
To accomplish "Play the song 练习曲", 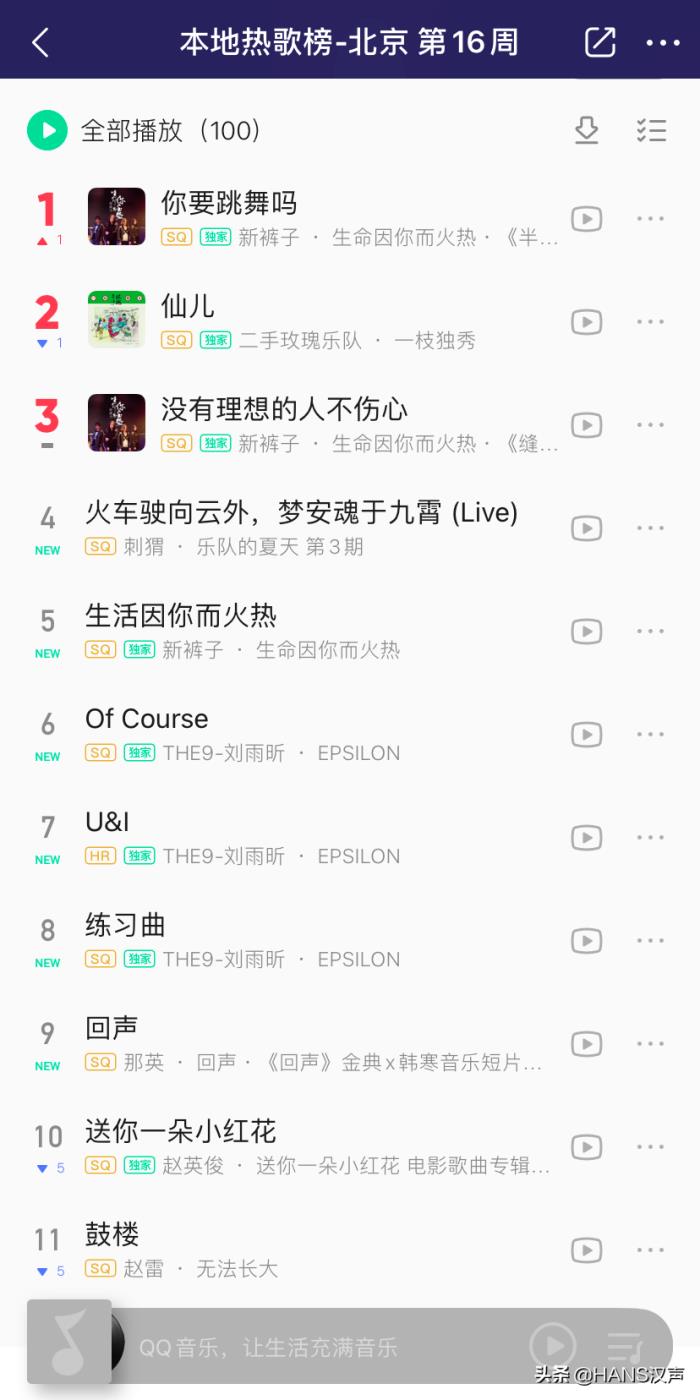I will [x=125, y=925].
